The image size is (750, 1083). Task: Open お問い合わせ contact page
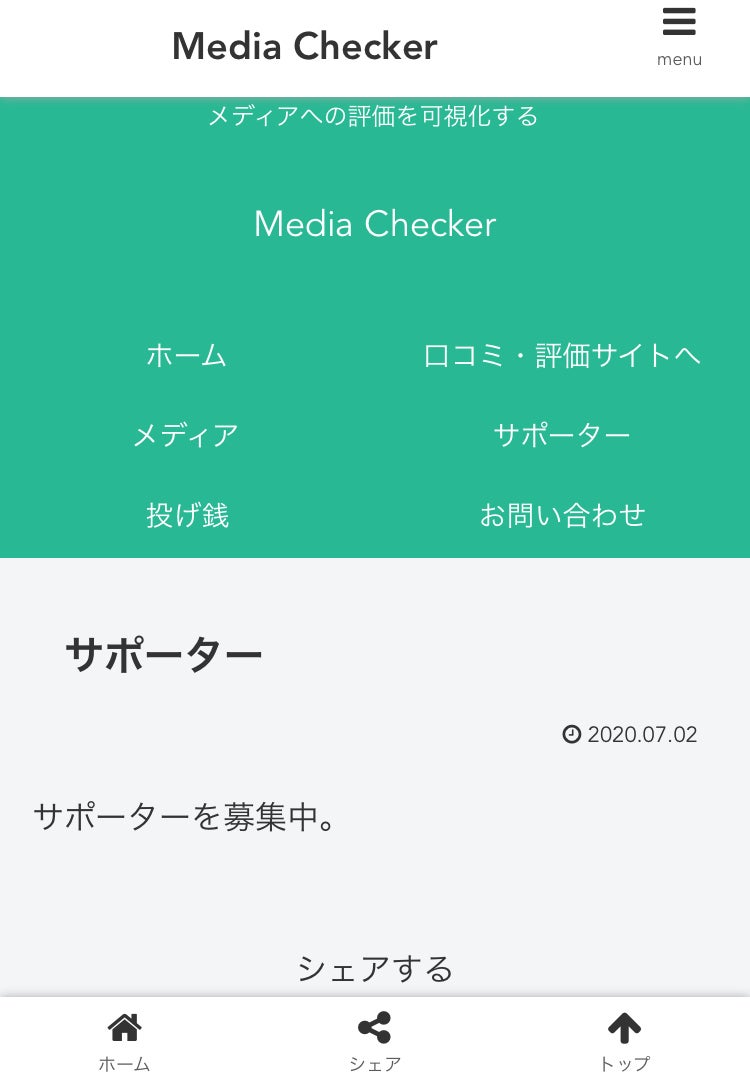tap(561, 515)
